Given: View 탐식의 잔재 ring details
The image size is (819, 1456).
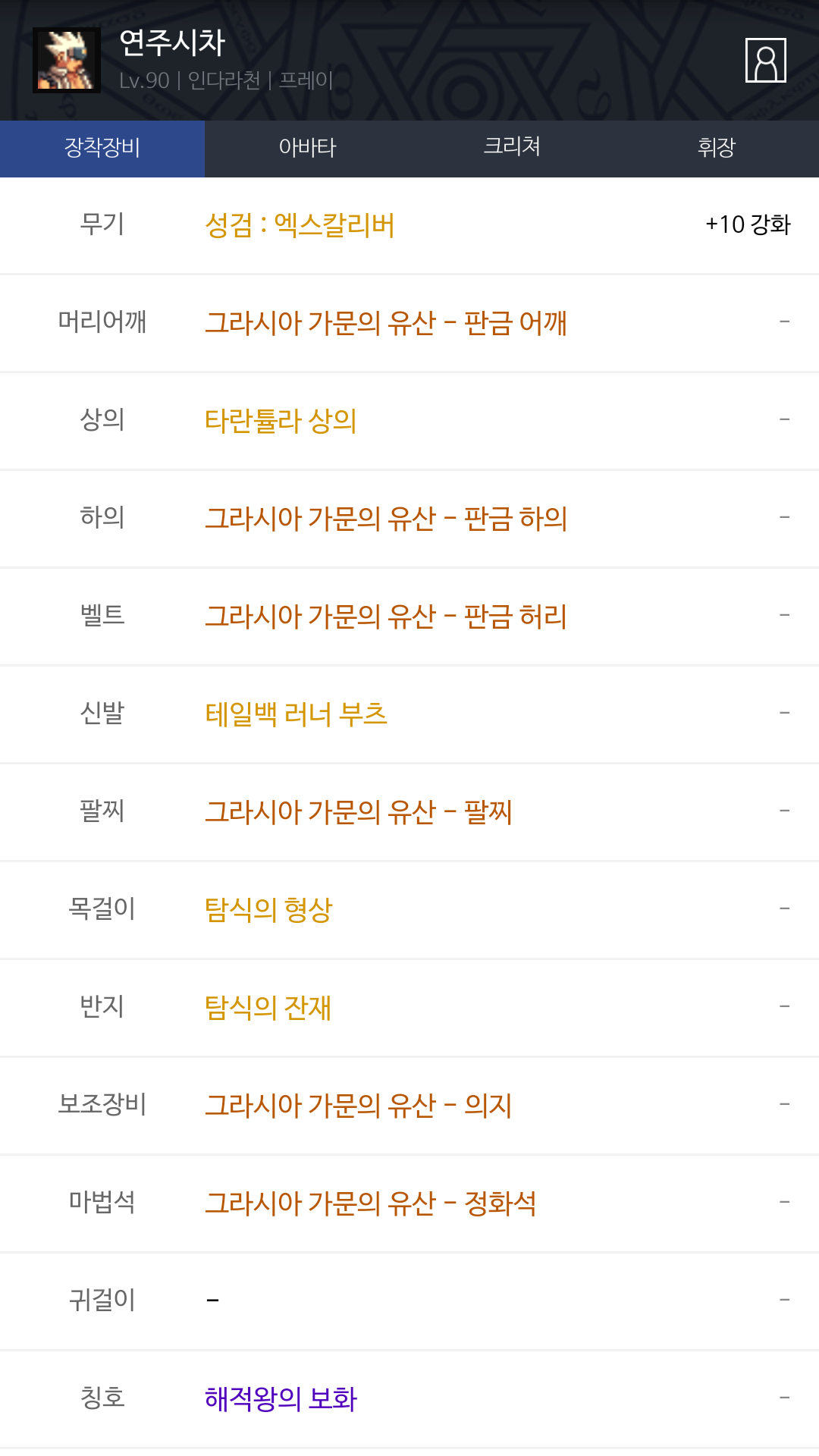Looking at the screenshot, I should click(x=268, y=1008).
